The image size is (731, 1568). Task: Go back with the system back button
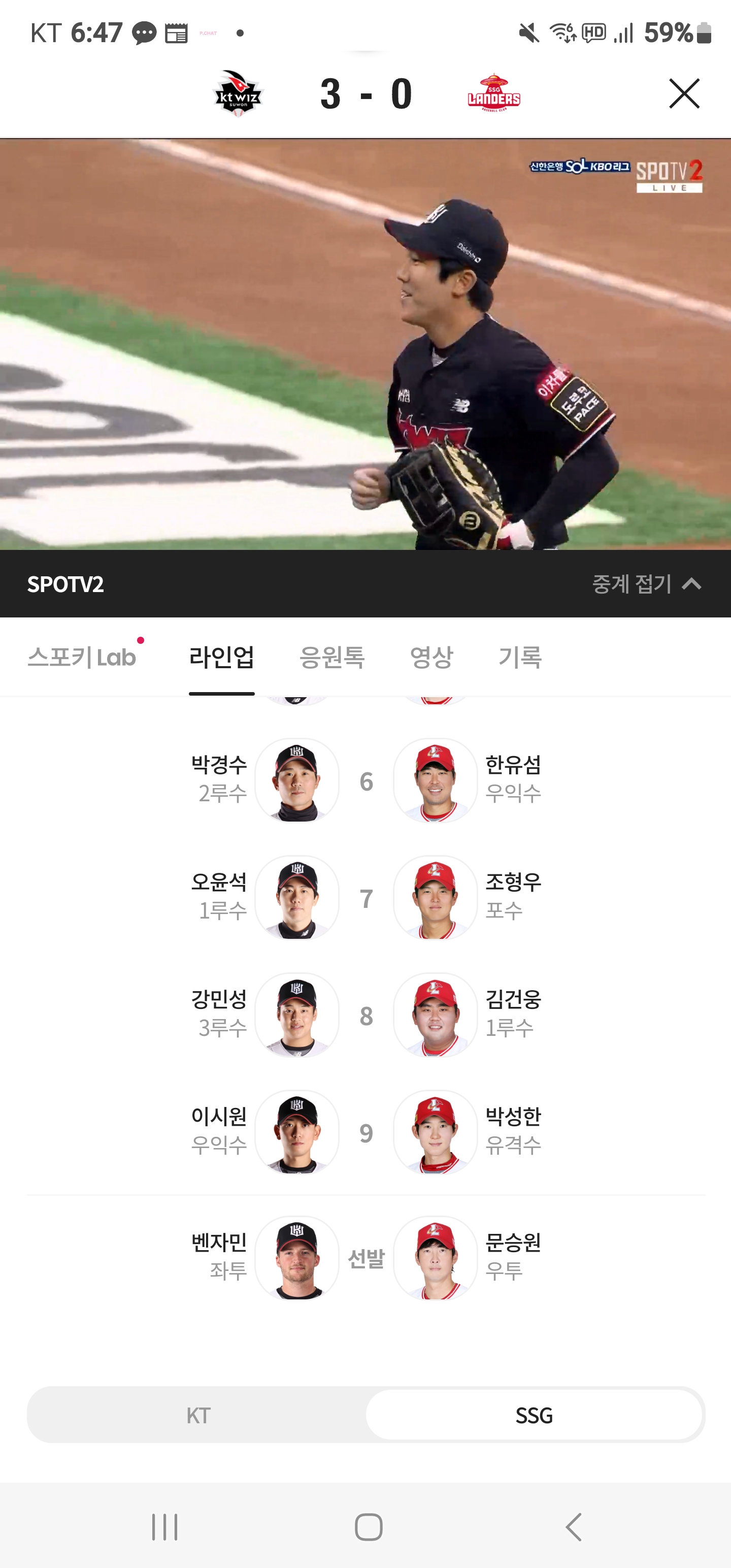point(573,1526)
